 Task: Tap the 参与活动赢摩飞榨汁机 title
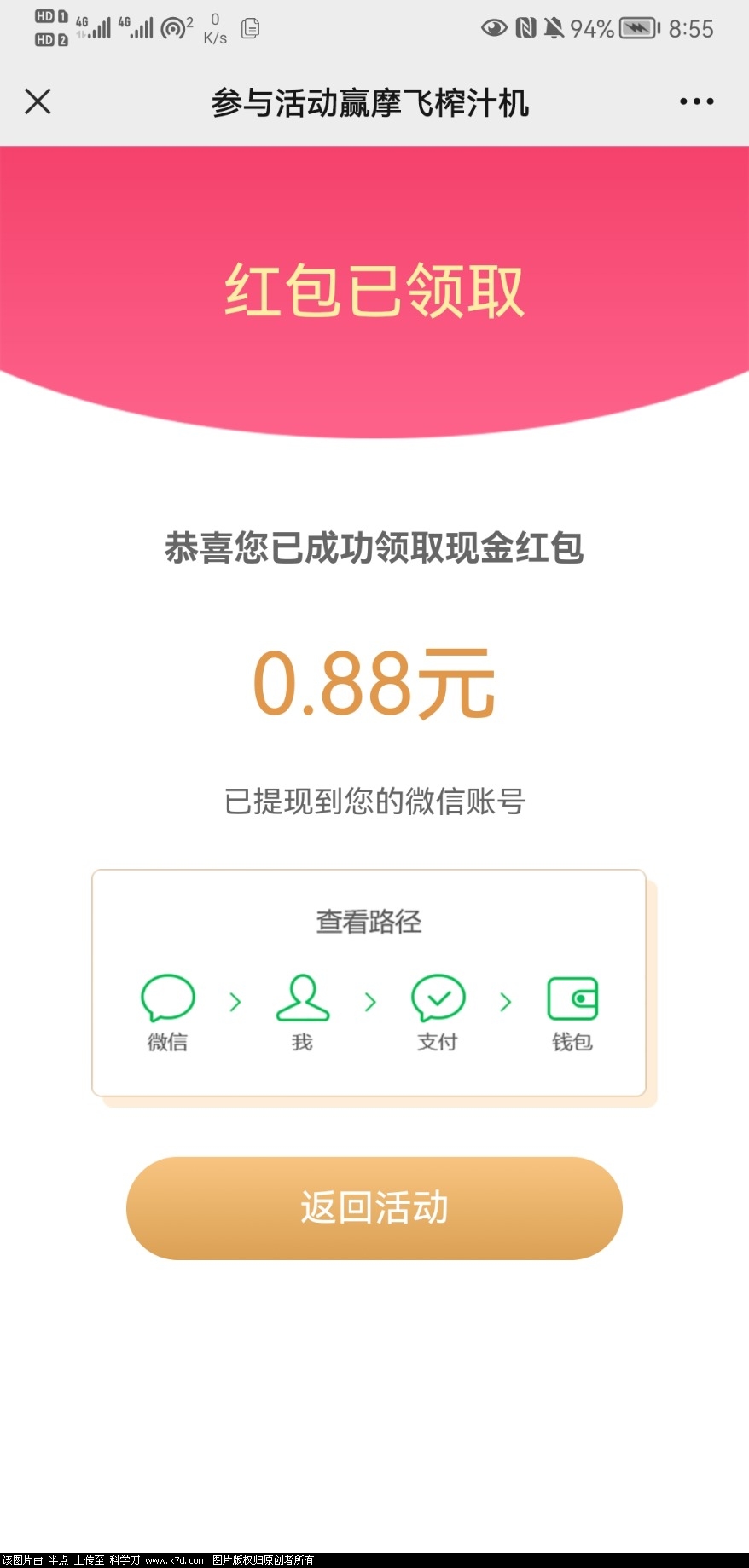(372, 104)
